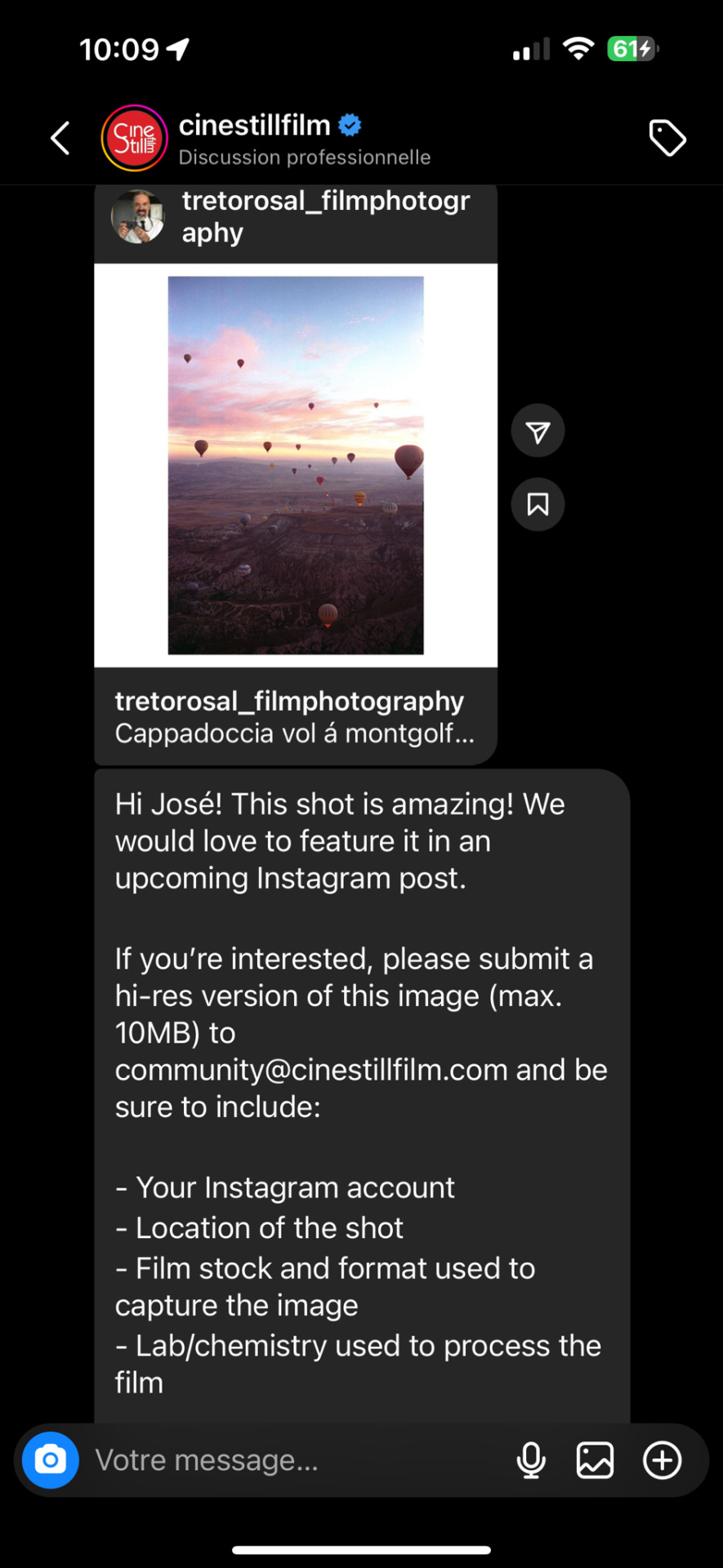The image size is (723, 1568).
Task: Open the camera from the message bar
Action: (x=51, y=1459)
